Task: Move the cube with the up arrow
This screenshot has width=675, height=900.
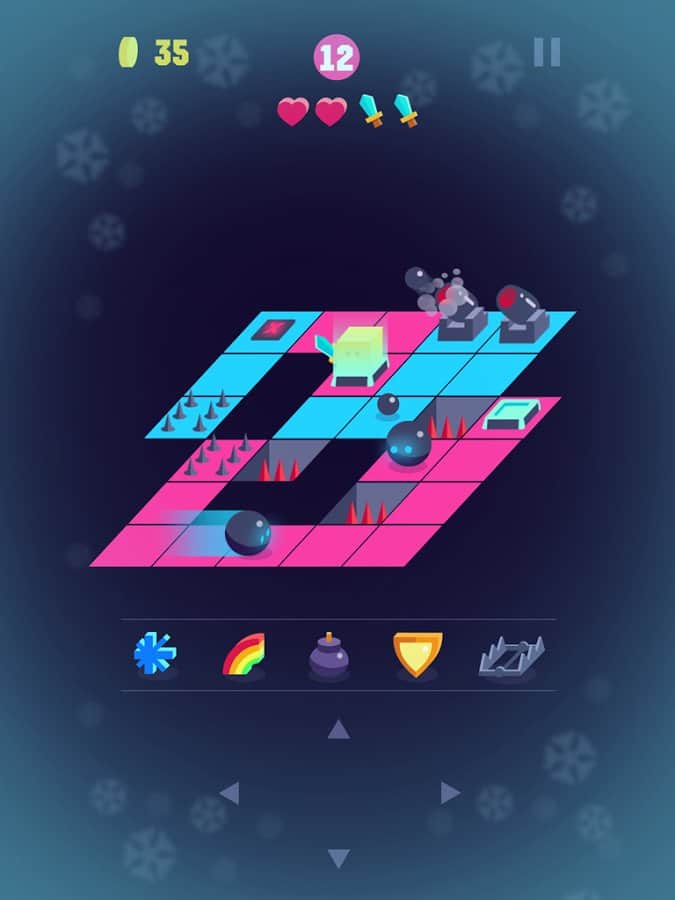Action: click(x=339, y=730)
